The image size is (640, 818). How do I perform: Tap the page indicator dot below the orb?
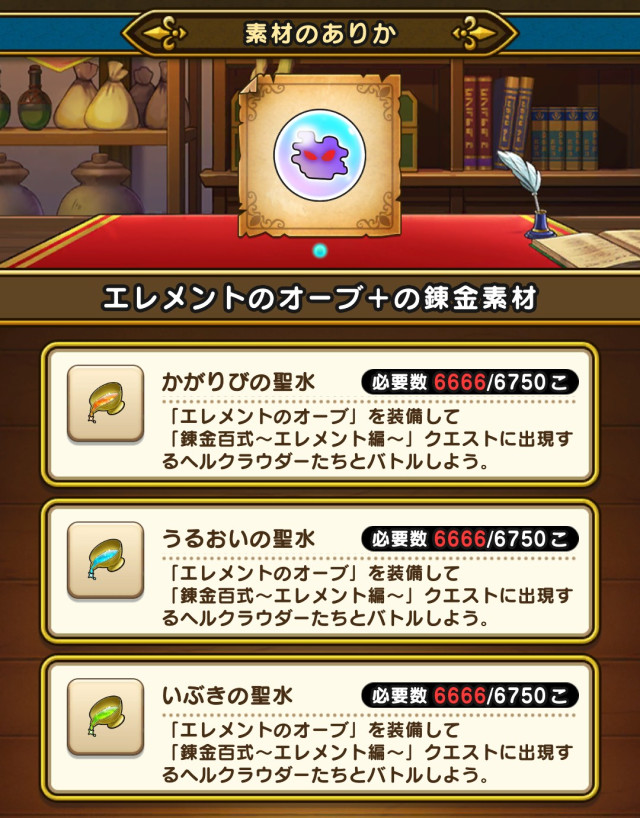coord(320,251)
